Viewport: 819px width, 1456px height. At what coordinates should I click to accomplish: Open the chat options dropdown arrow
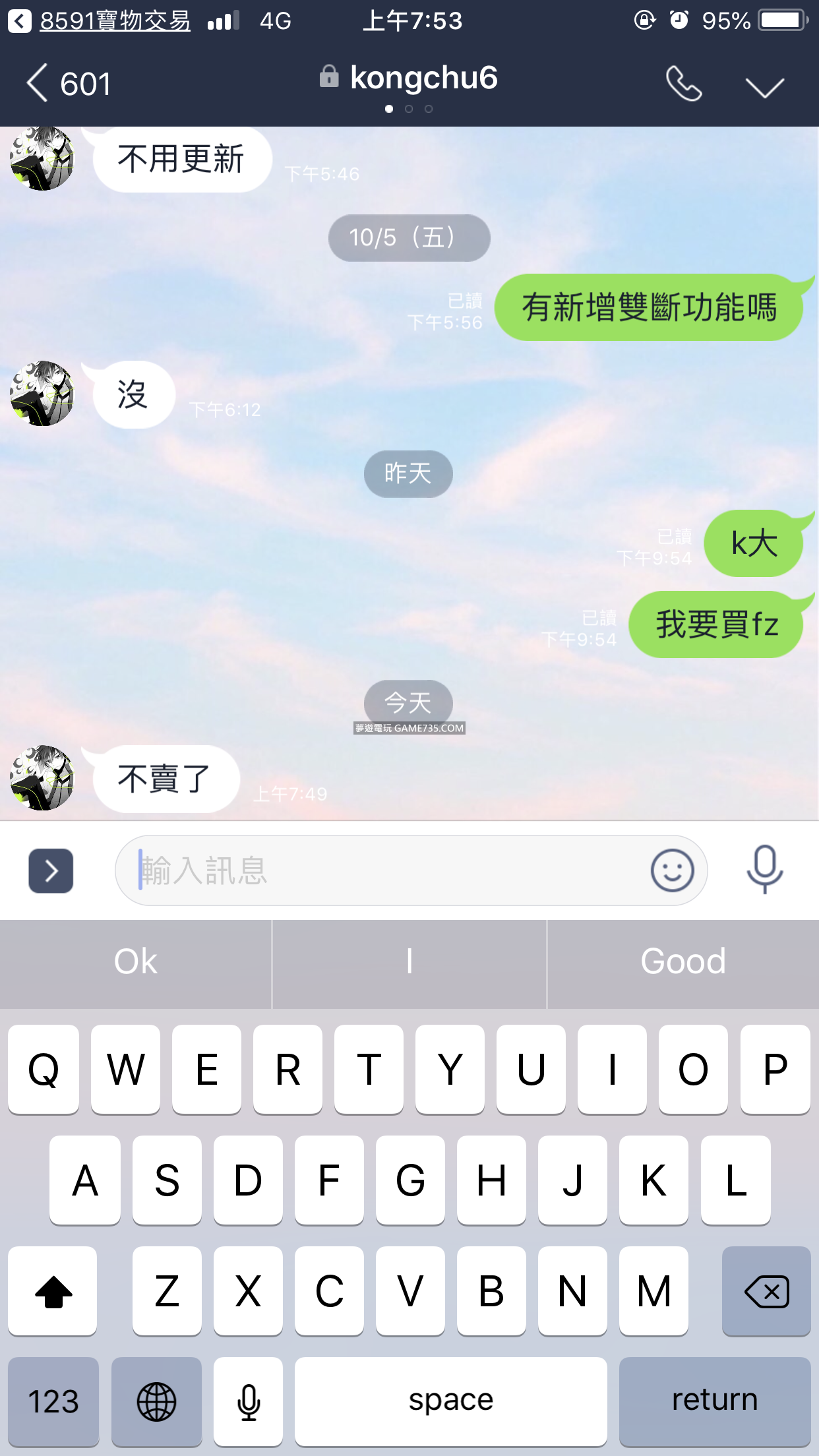click(x=764, y=86)
